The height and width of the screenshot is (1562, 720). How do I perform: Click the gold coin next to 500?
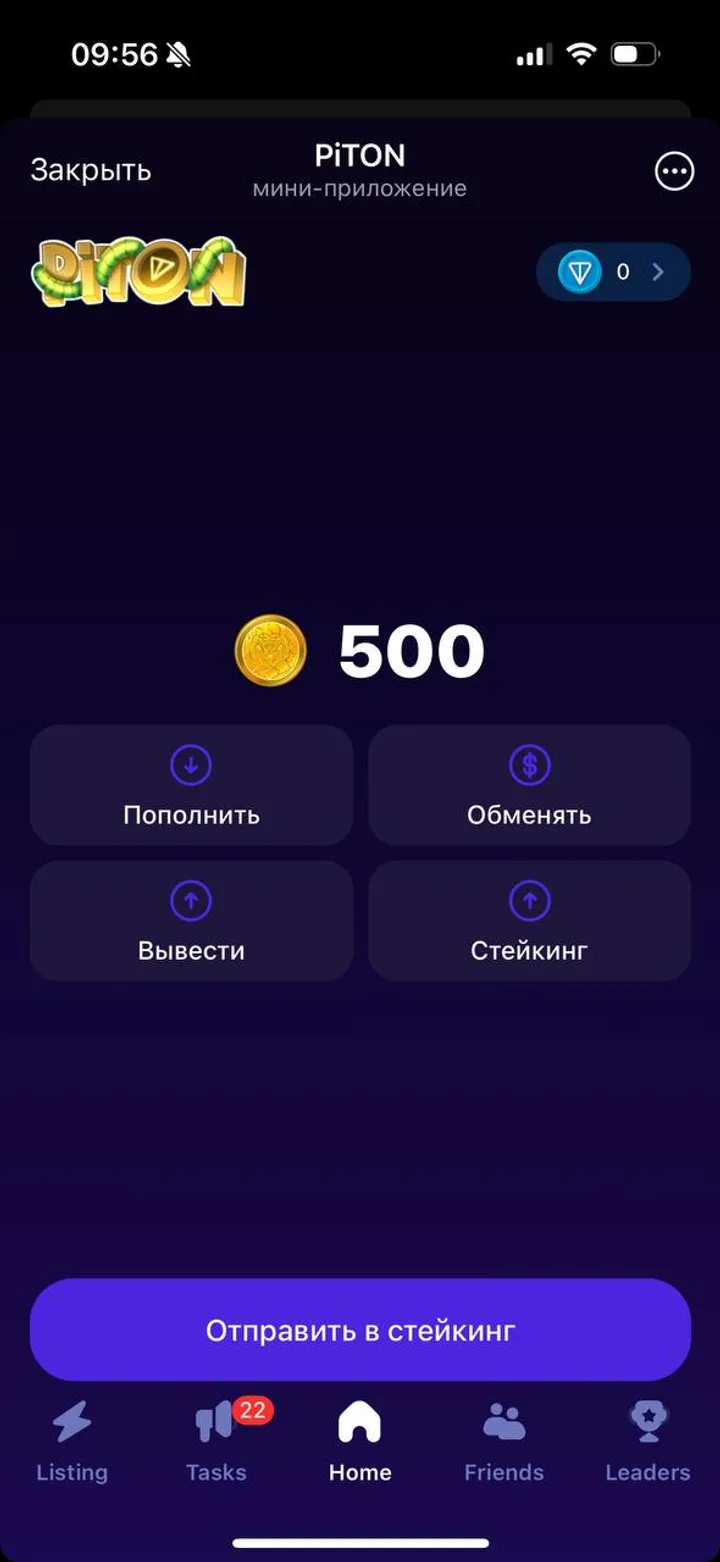click(268, 650)
